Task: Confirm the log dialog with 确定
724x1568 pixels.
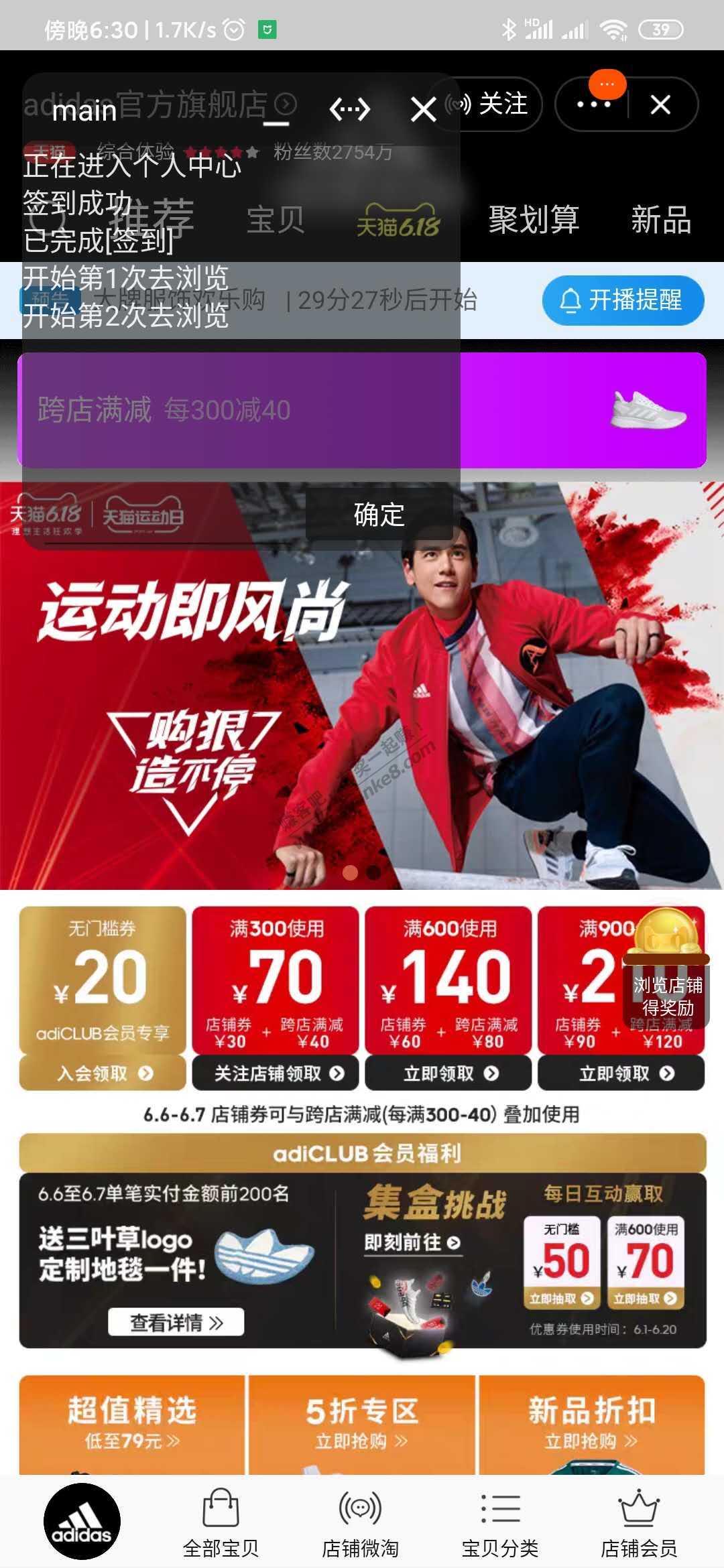Action: click(379, 515)
